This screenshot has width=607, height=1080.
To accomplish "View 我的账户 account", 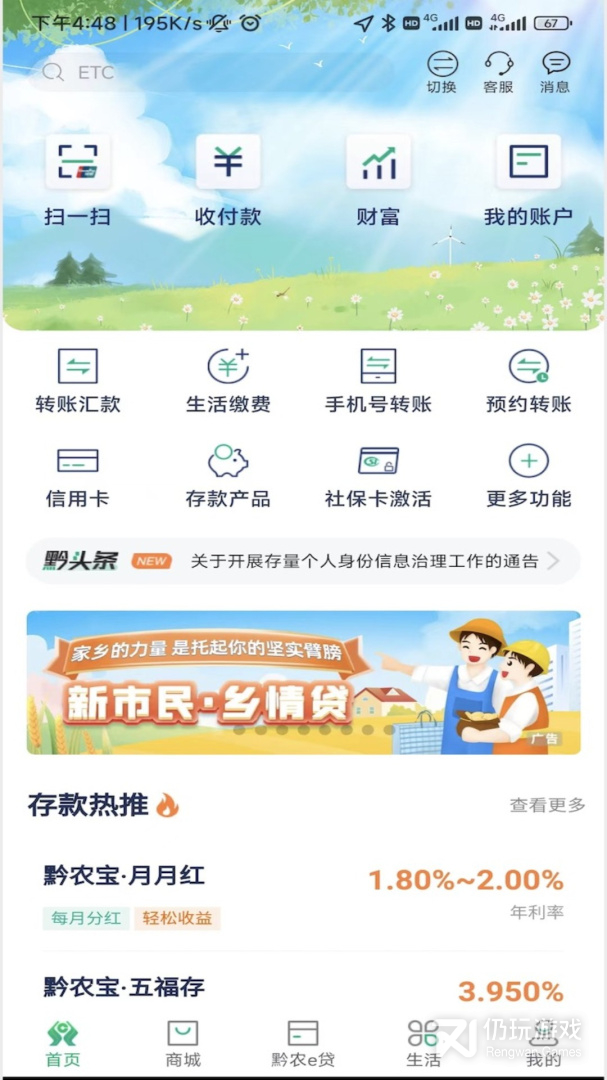I will (x=528, y=181).
